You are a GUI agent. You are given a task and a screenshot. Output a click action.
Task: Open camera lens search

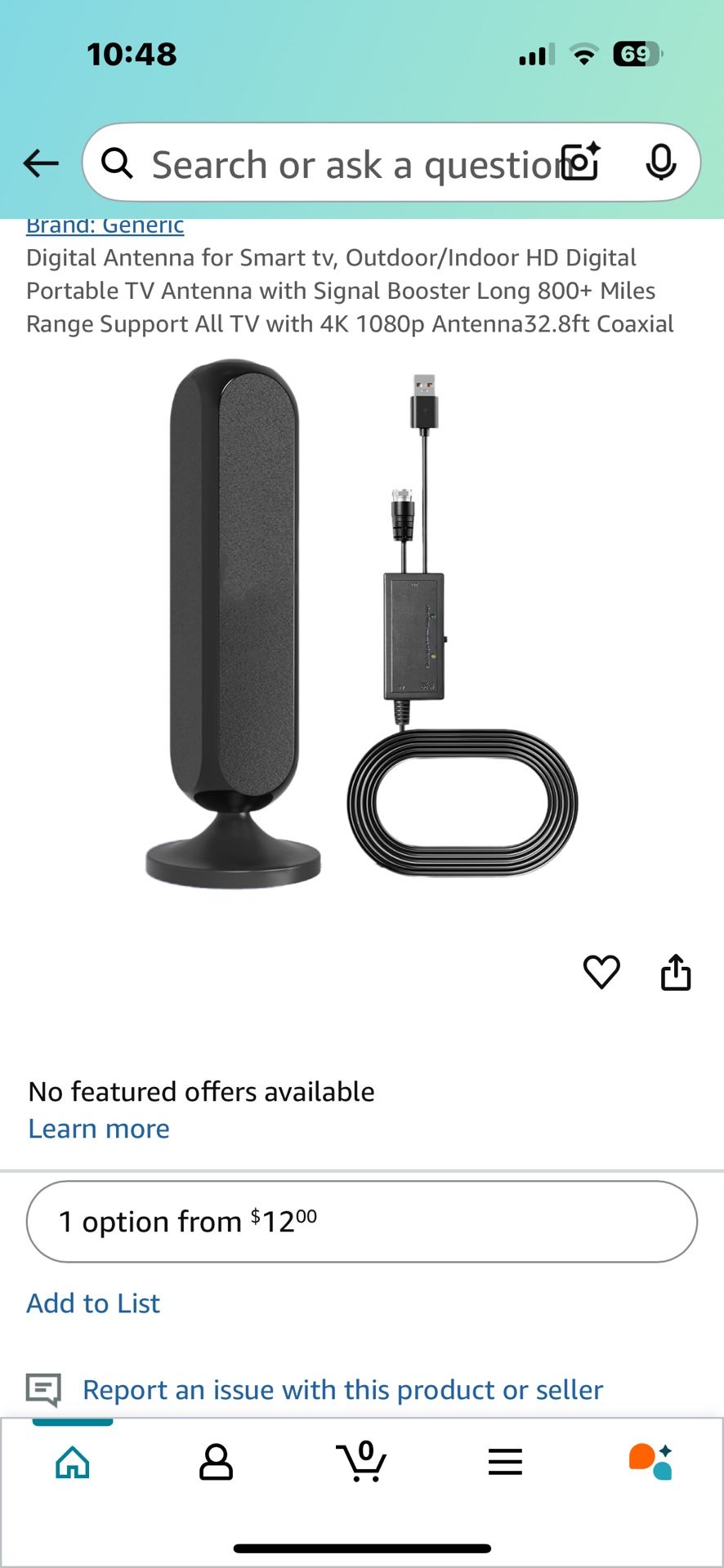[x=581, y=162]
